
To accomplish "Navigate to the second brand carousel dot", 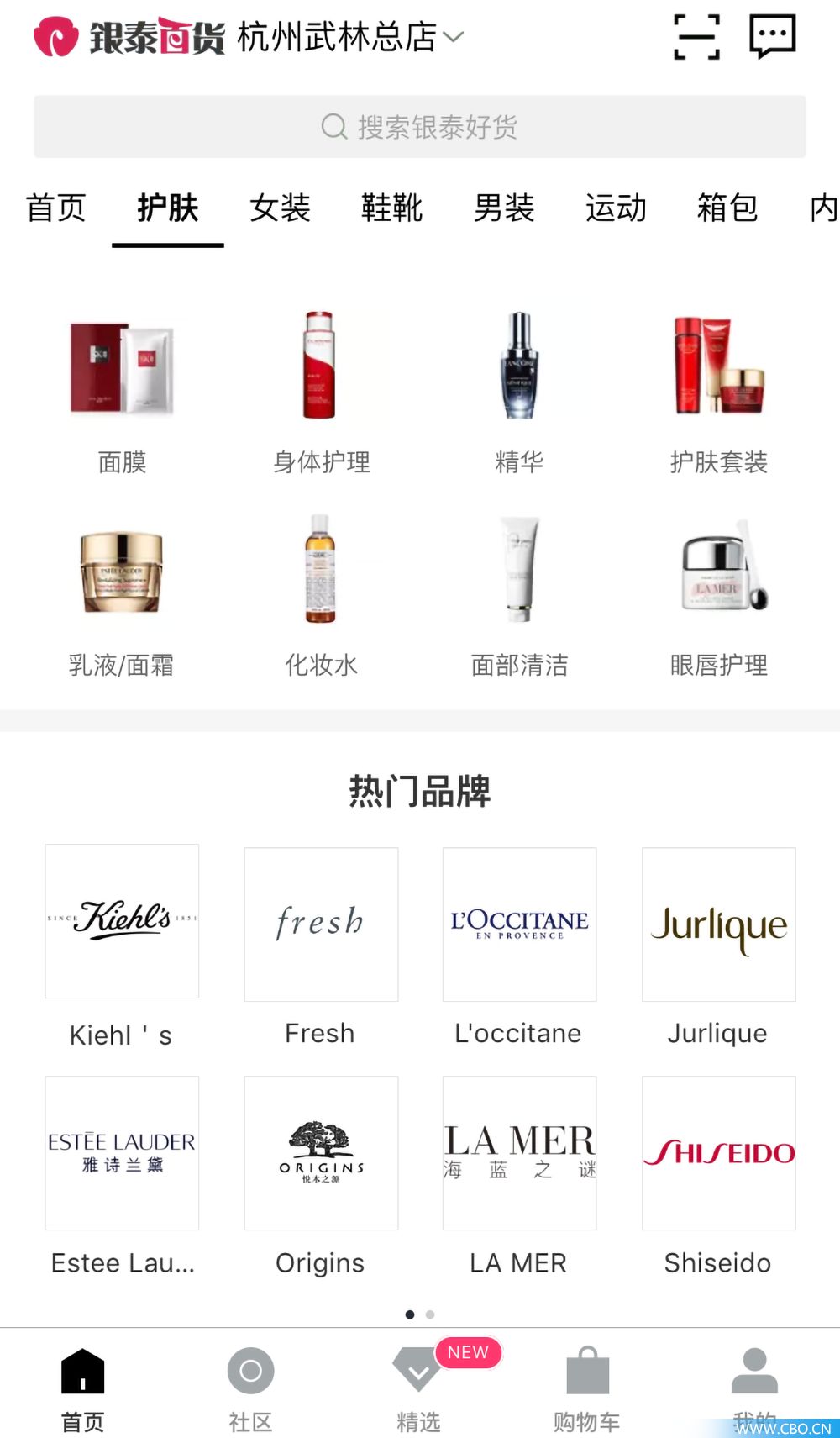I will click(430, 1314).
